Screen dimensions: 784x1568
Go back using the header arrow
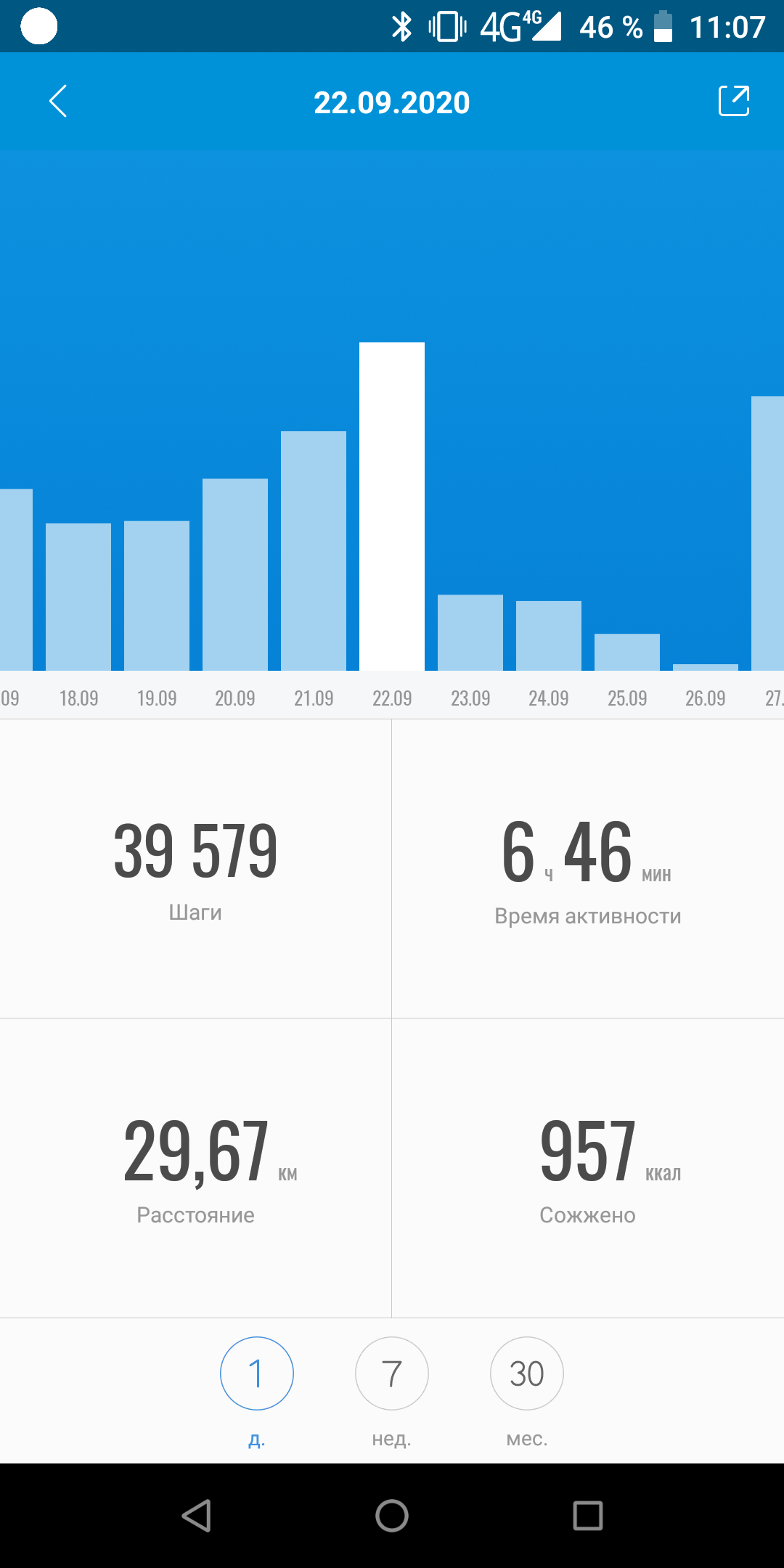pos(58,101)
